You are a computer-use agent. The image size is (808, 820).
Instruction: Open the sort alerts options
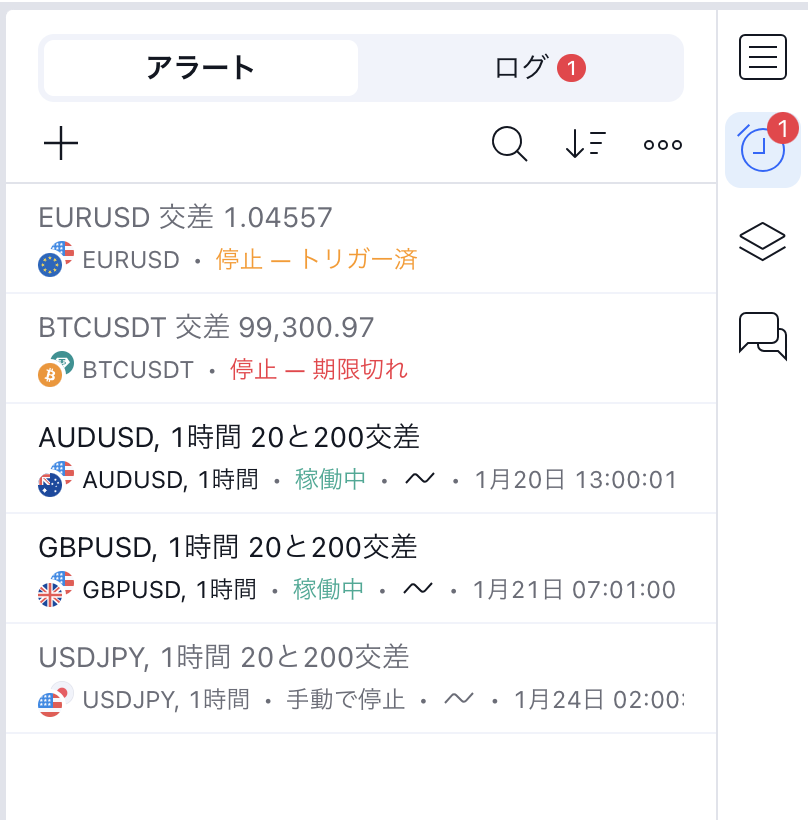(585, 144)
